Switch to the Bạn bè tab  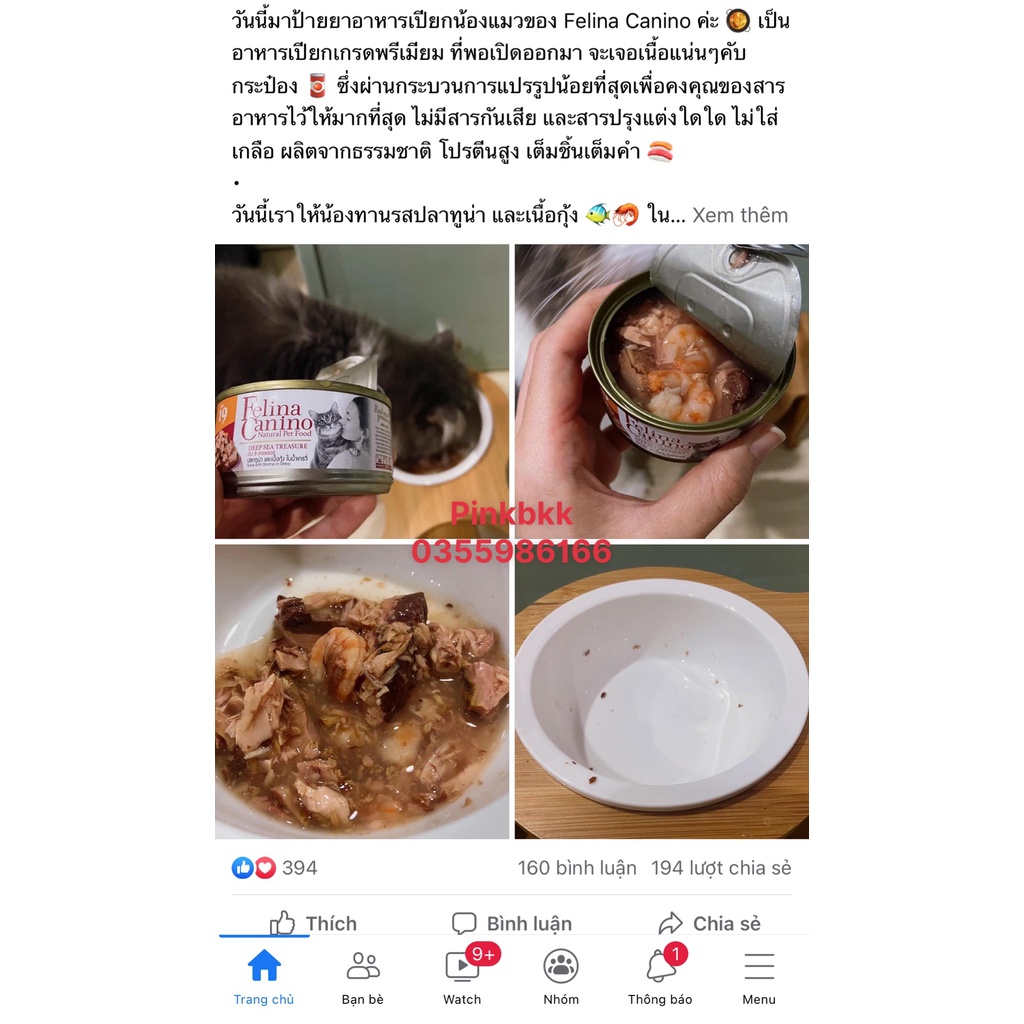coord(362,977)
